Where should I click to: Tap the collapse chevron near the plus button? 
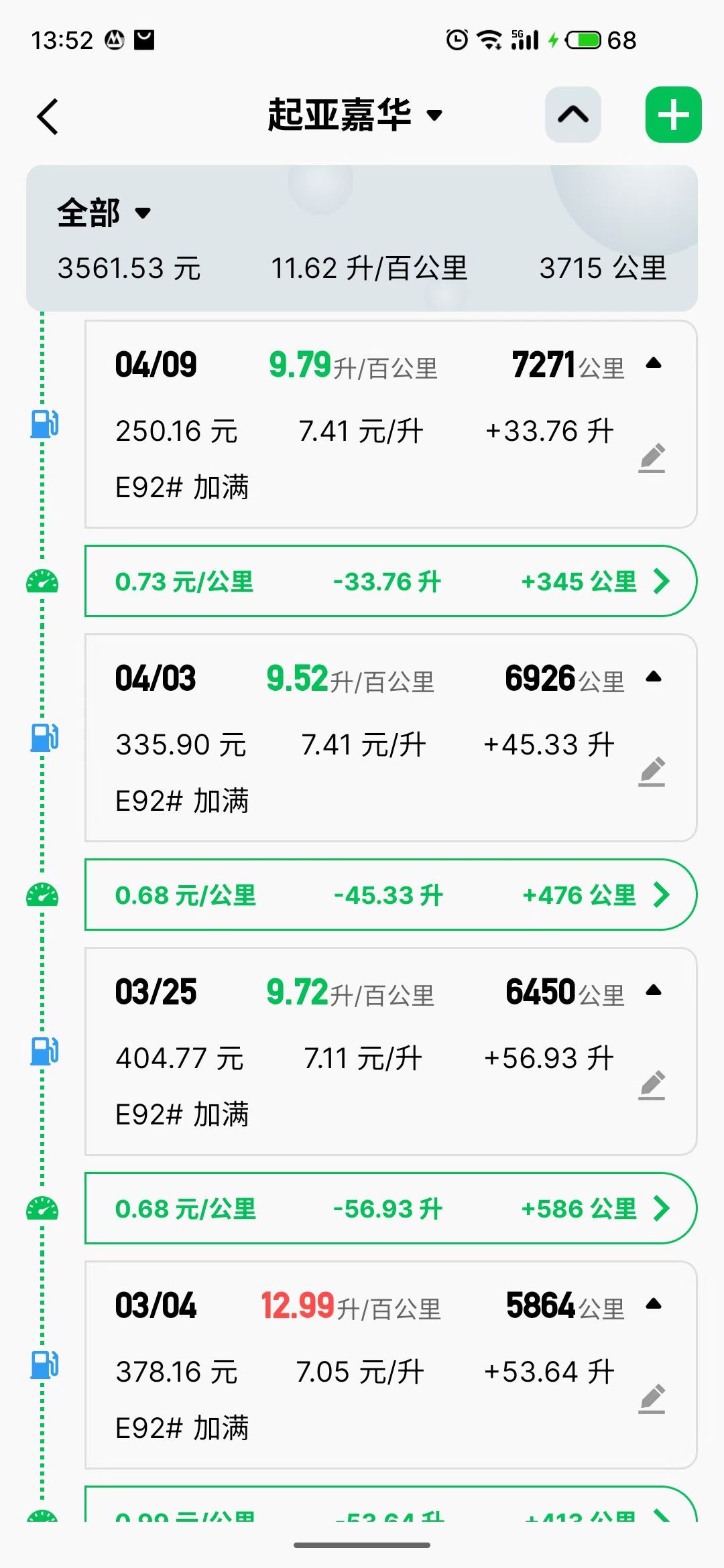(x=573, y=115)
